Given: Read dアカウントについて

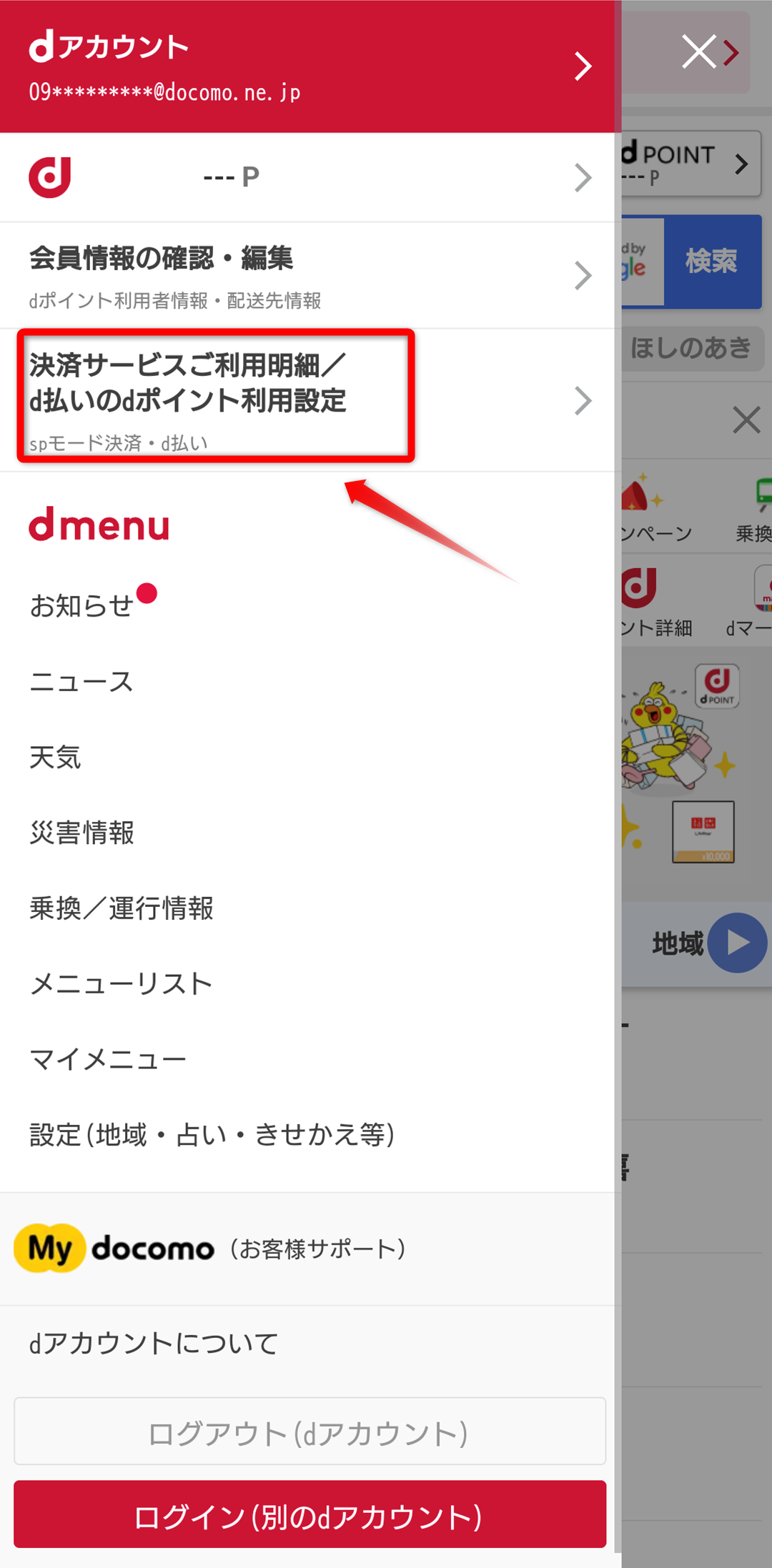Looking at the screenshot, I should coord(154,1344).
